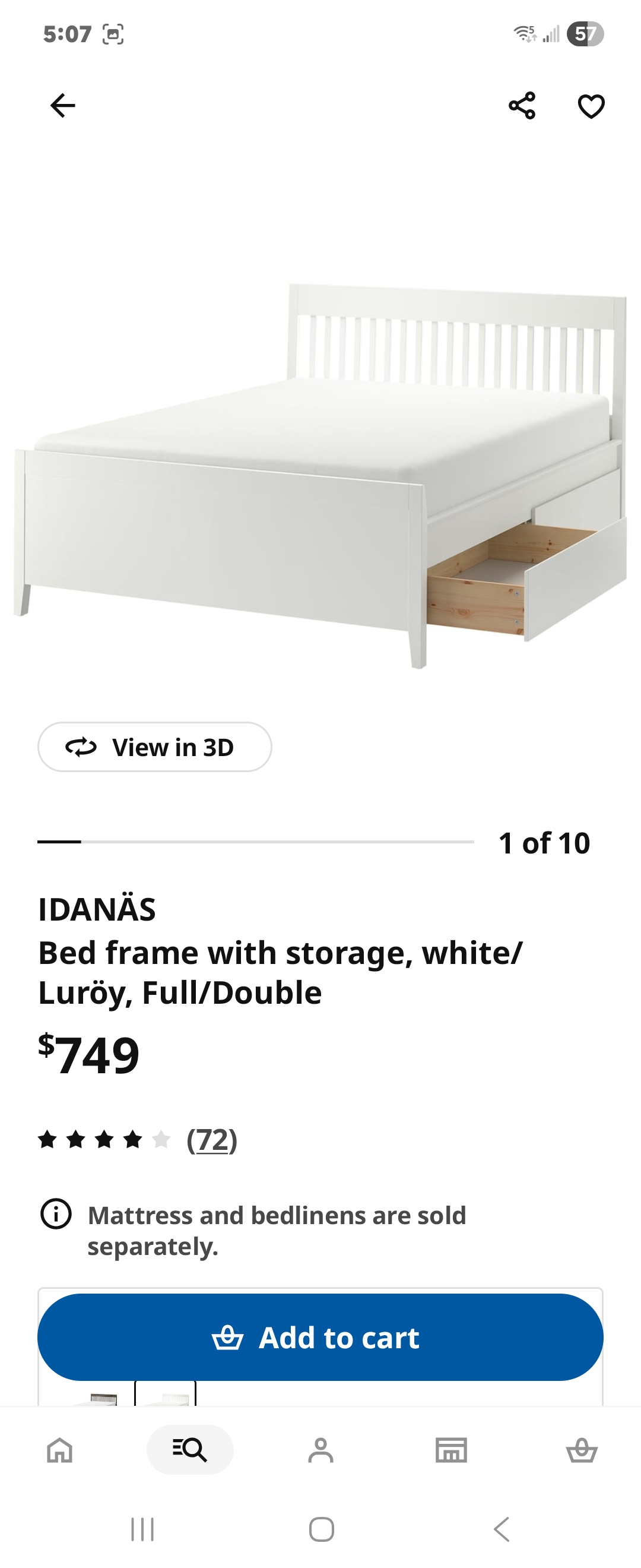Screen dimensions: 641x1568
Task: Go back using the top arrow
Action: pos(63,106)
